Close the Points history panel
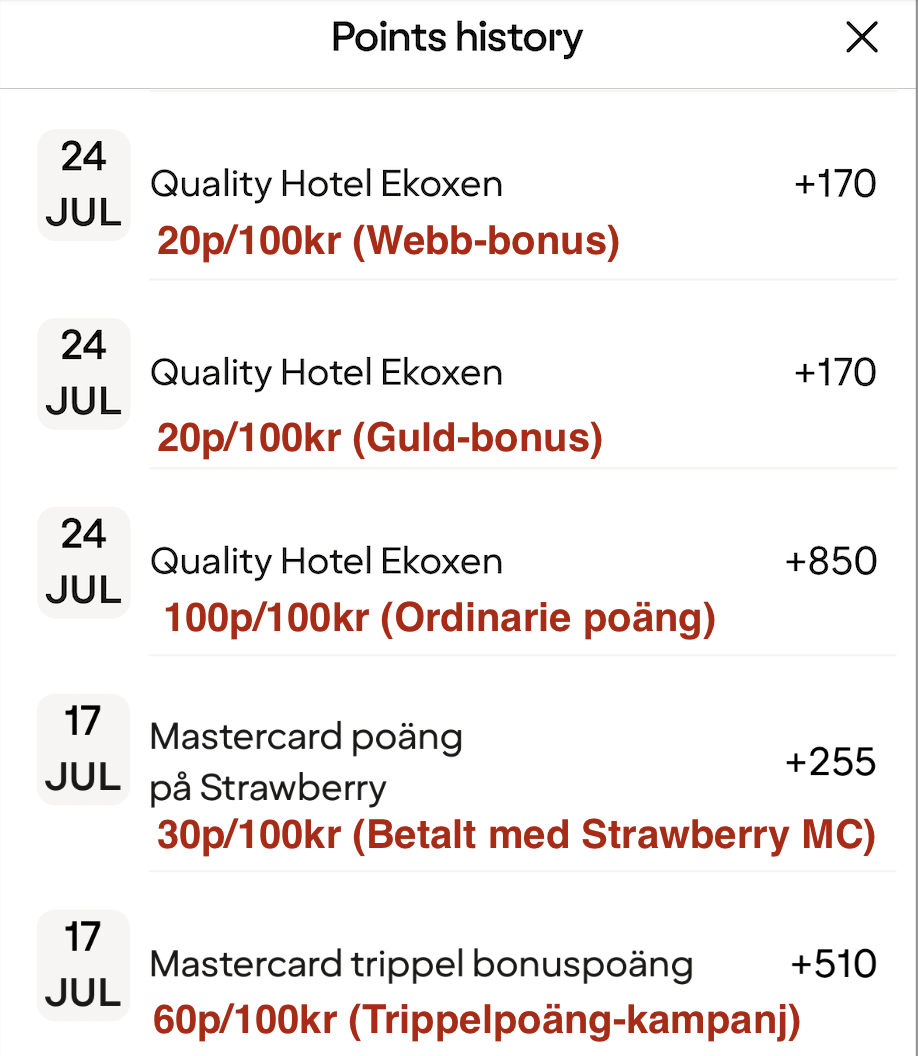Screen dimensions: 918x1056 coord(861,38)
